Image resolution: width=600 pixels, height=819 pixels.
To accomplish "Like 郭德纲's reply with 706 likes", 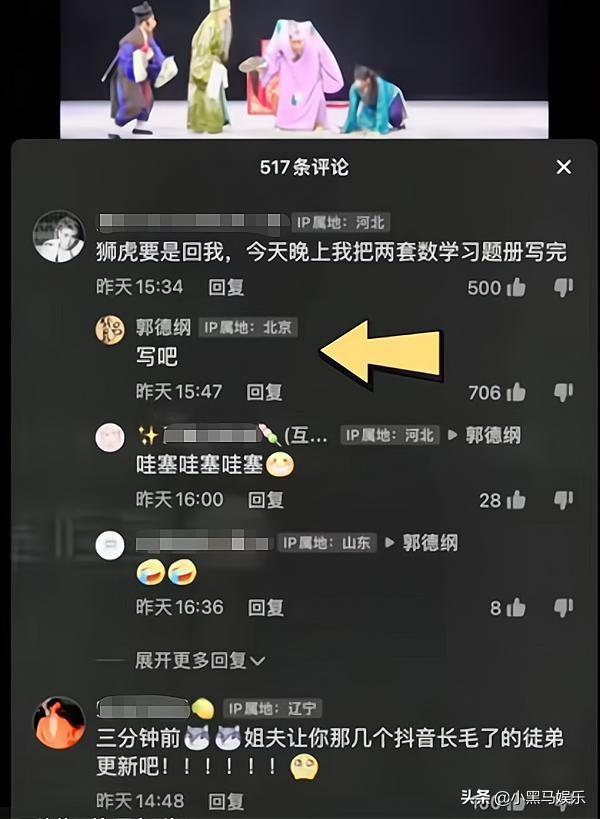I will click(516, 392).
